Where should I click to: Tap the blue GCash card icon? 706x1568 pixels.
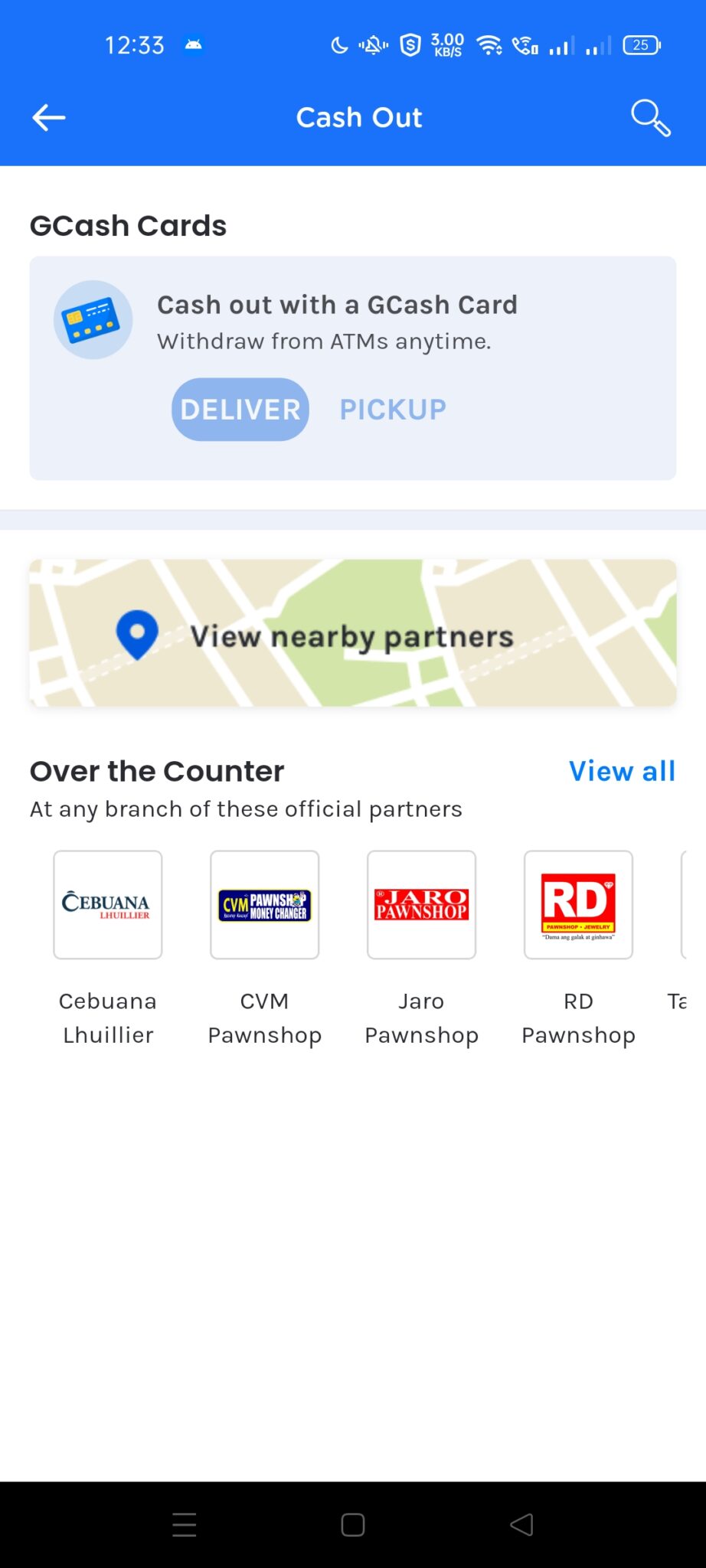coord(92,319)
